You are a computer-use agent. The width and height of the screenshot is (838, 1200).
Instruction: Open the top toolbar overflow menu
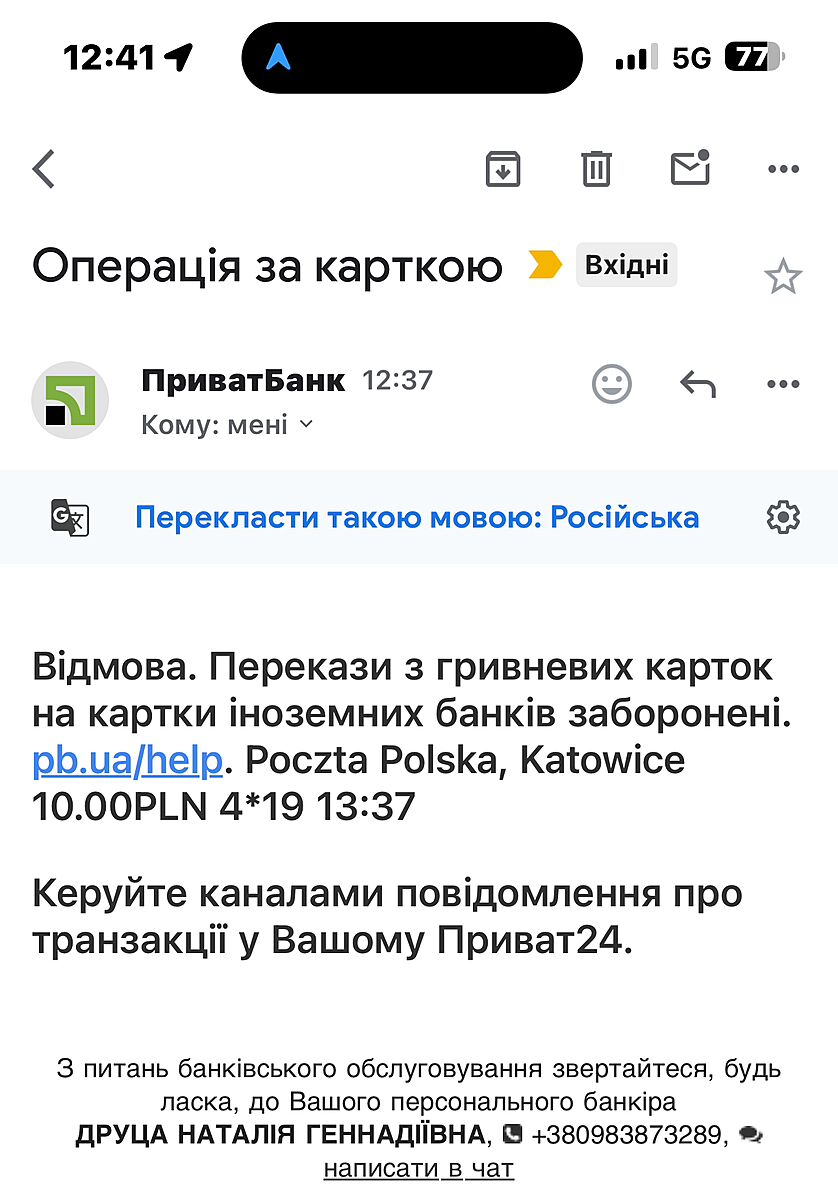783,169
